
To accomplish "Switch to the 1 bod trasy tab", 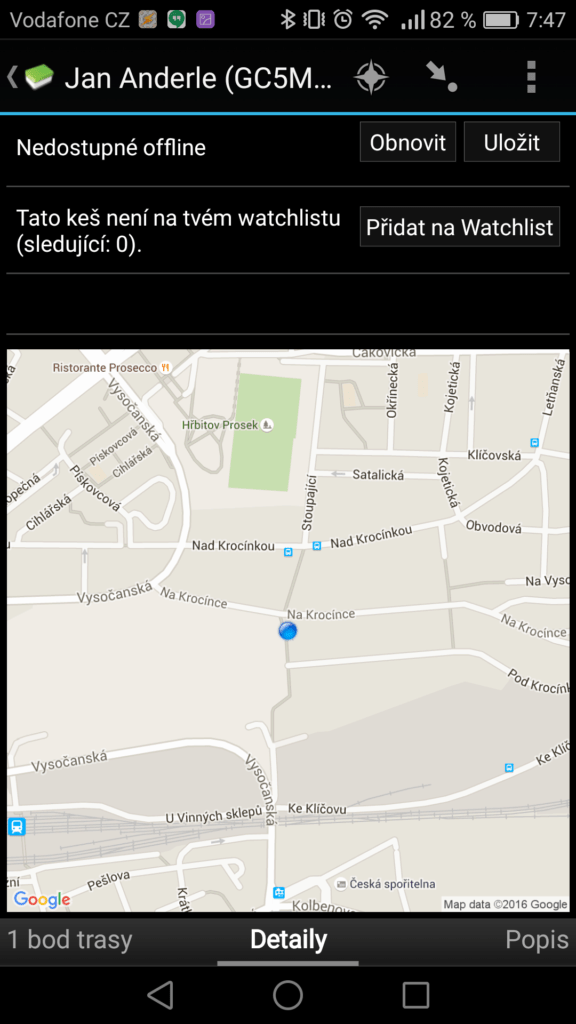I will (70, 939).
